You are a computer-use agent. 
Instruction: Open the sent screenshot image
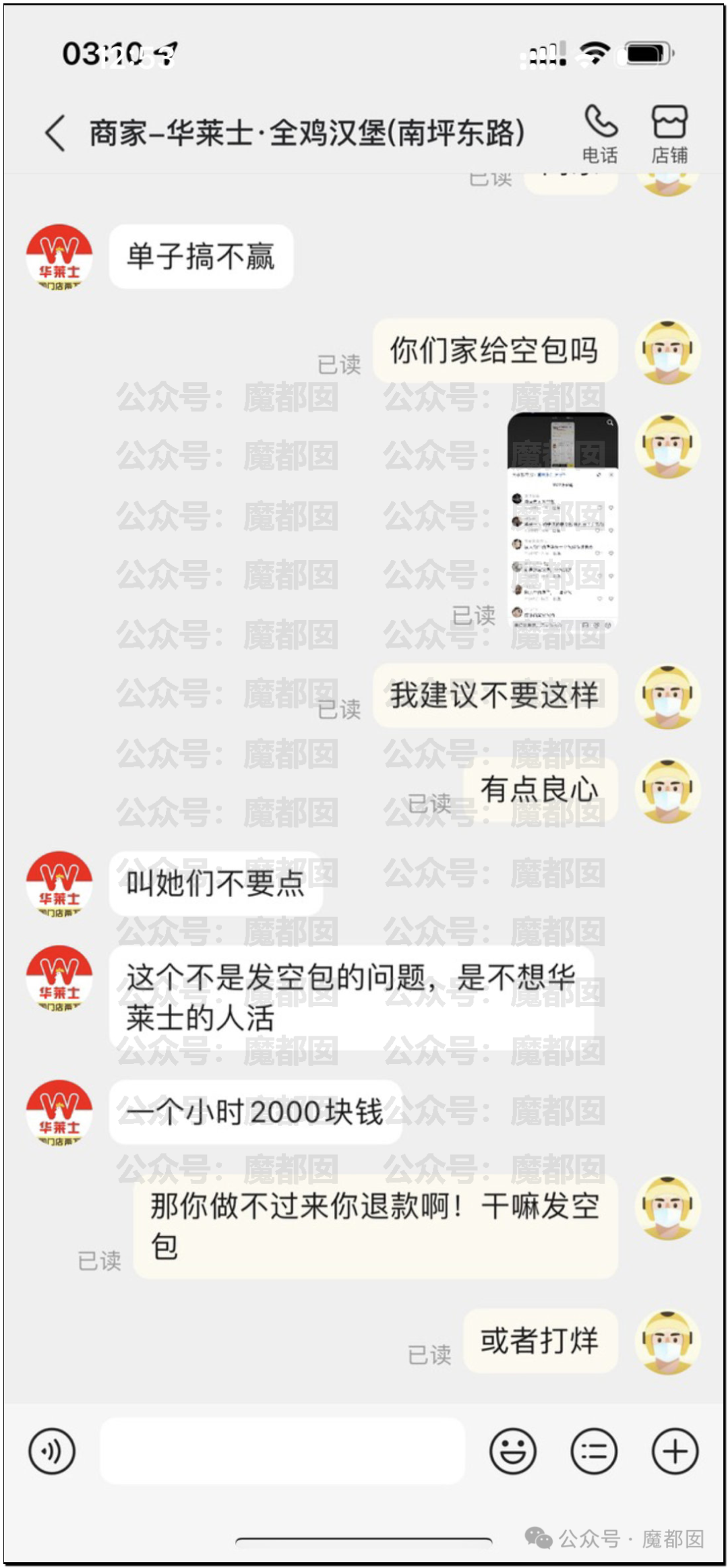click(x=562, y=521)
